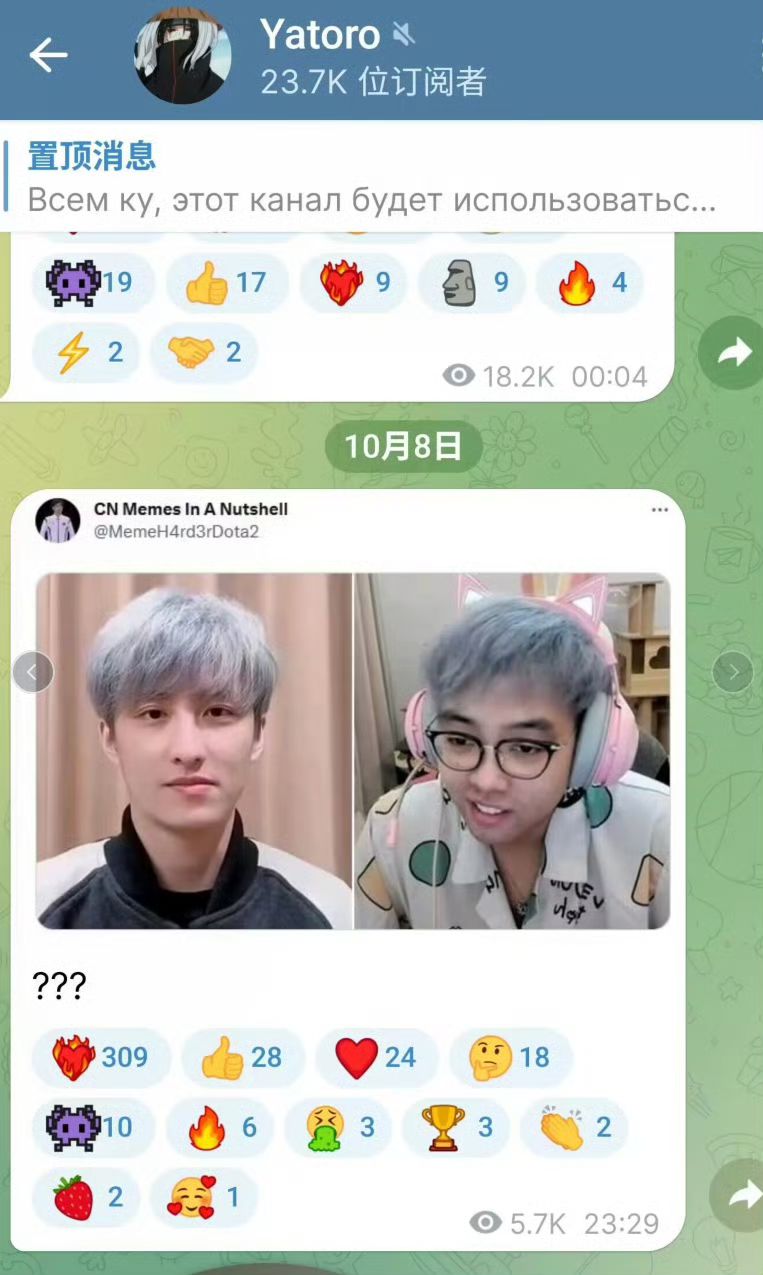The image size is (763, 1275).
Task: Tap the alien monster reaction with 10
Action: tap(92, 1127)
